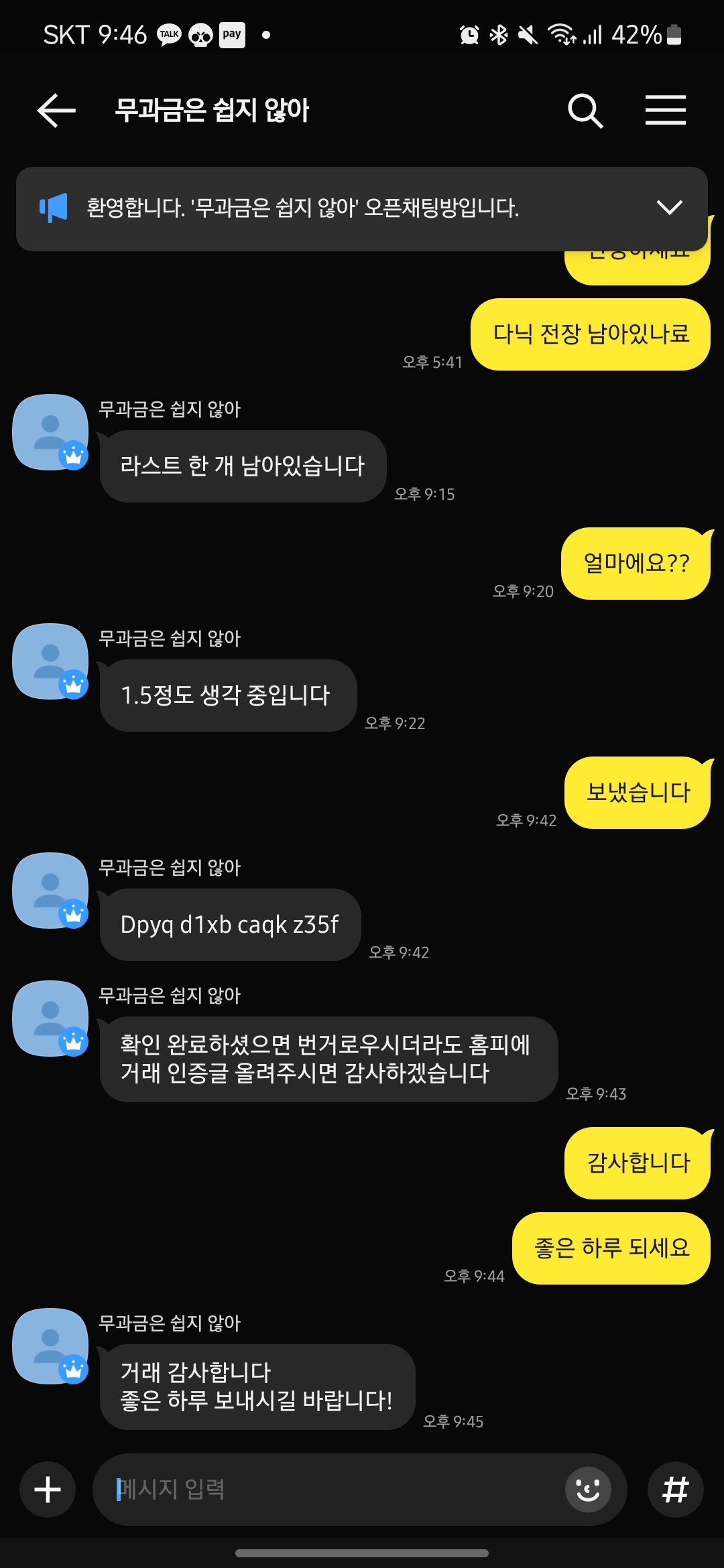
Task: Go back from the chat room
Action: [56, 111]
